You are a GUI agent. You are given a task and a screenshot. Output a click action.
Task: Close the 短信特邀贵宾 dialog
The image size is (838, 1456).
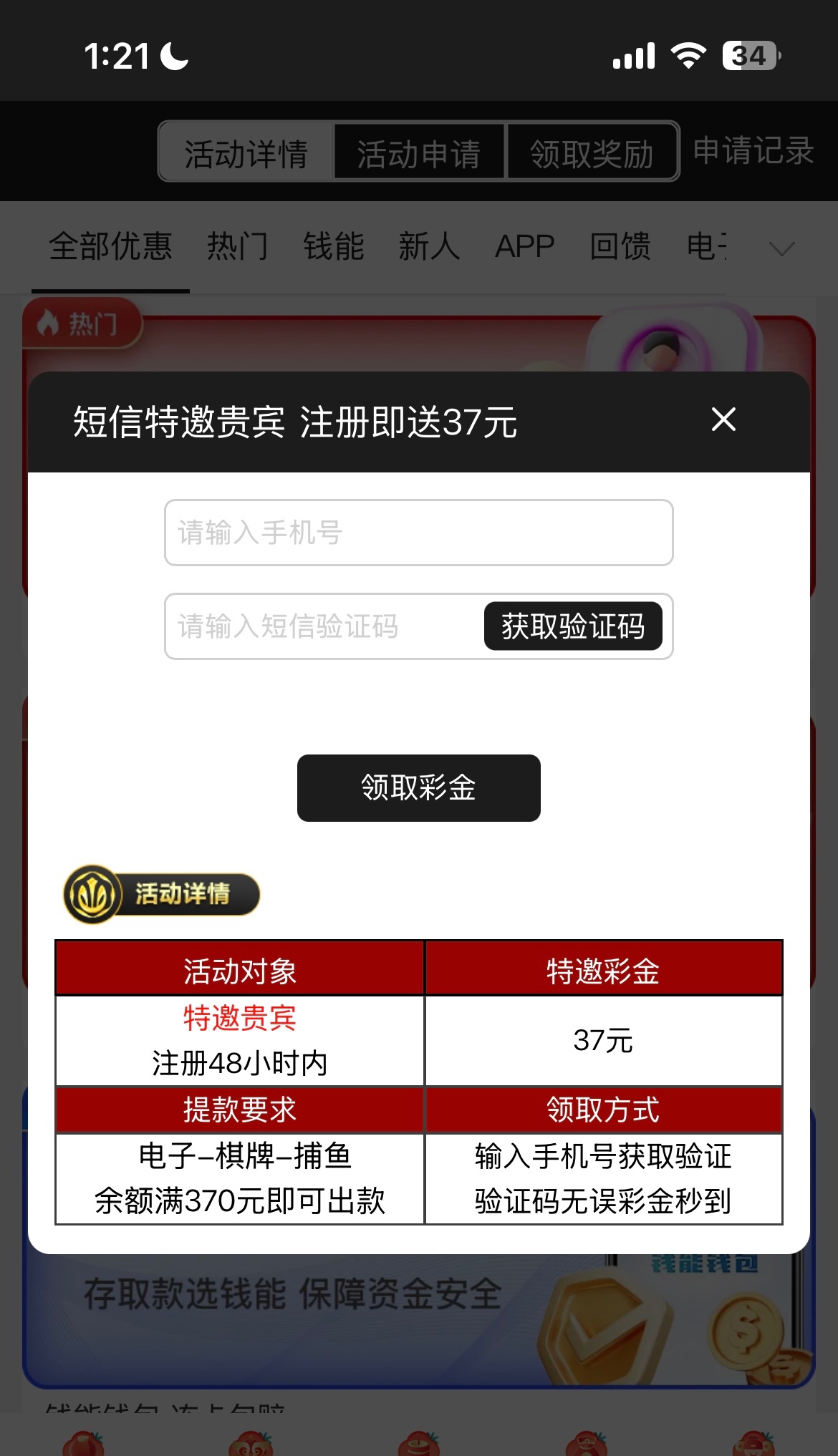tap(723, 419)
